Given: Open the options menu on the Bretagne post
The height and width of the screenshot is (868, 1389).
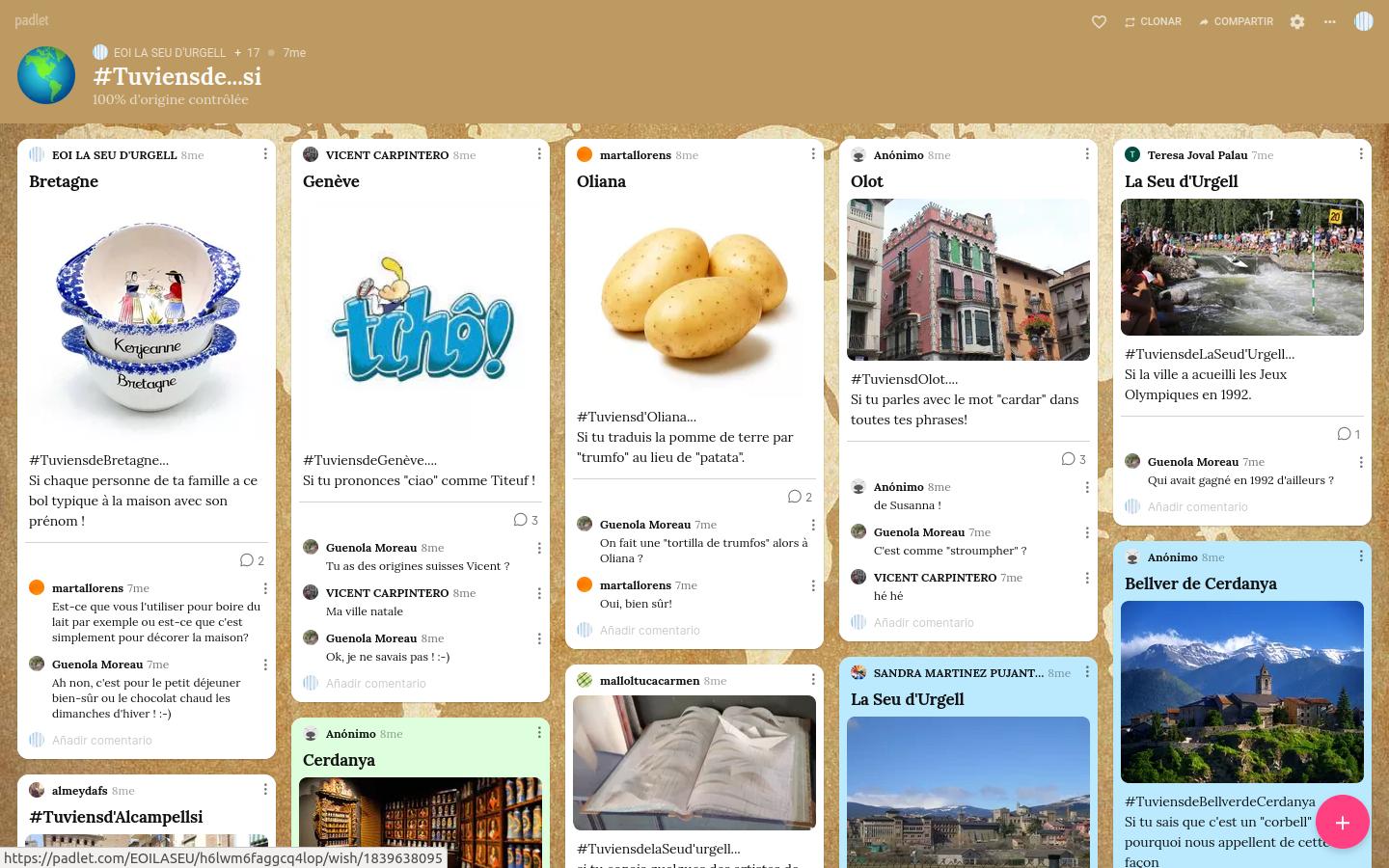Looking at the screenshot, I should click(265, 154).
